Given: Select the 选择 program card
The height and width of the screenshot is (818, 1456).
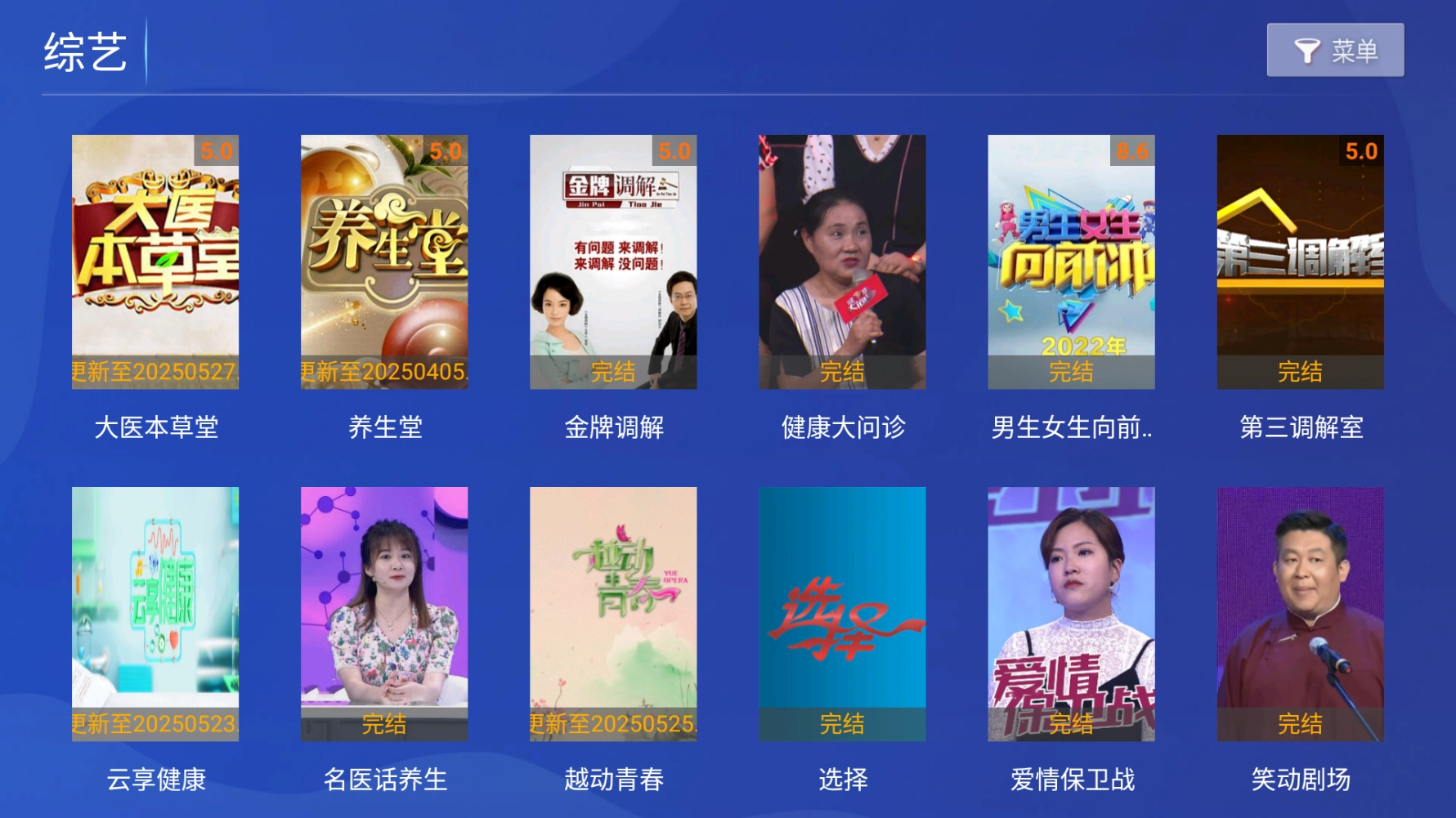Looking at the screenshot, I should click(842, 614).
